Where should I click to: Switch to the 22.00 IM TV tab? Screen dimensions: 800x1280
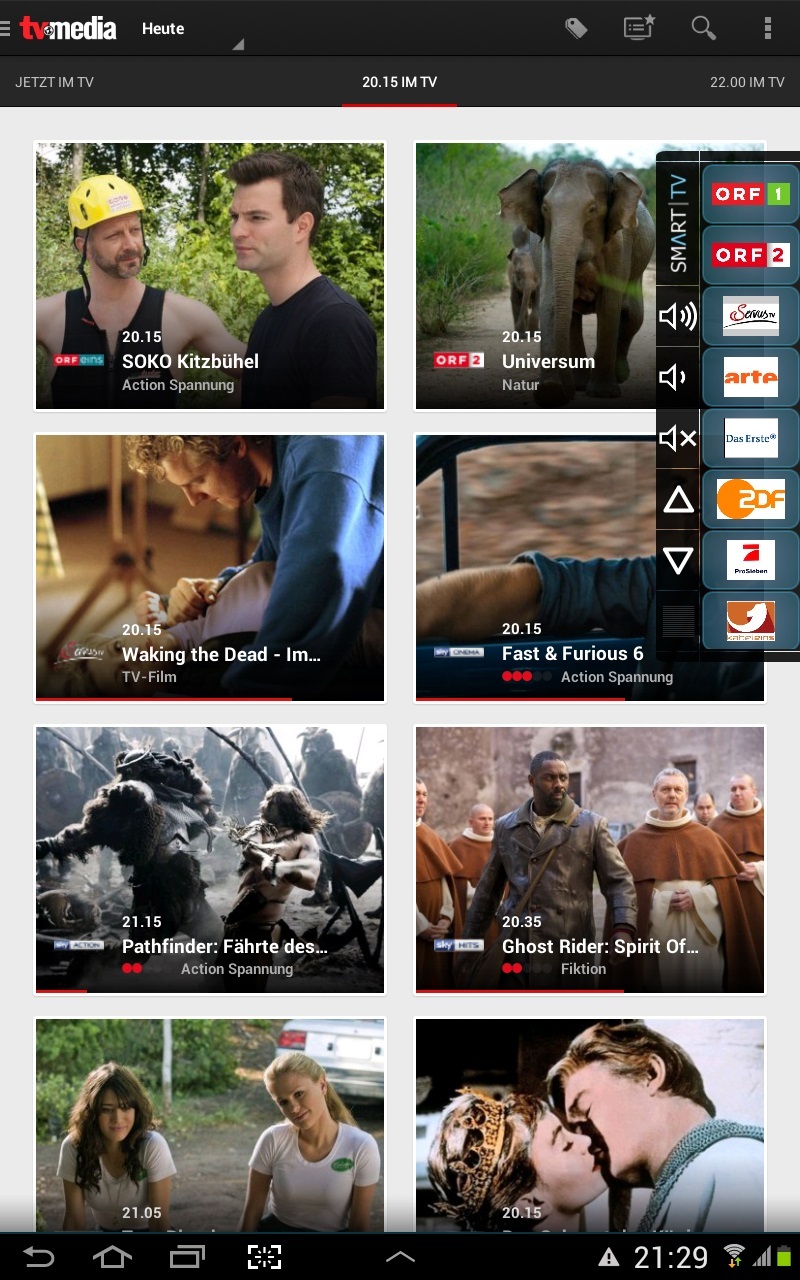(x=747, y=82)
